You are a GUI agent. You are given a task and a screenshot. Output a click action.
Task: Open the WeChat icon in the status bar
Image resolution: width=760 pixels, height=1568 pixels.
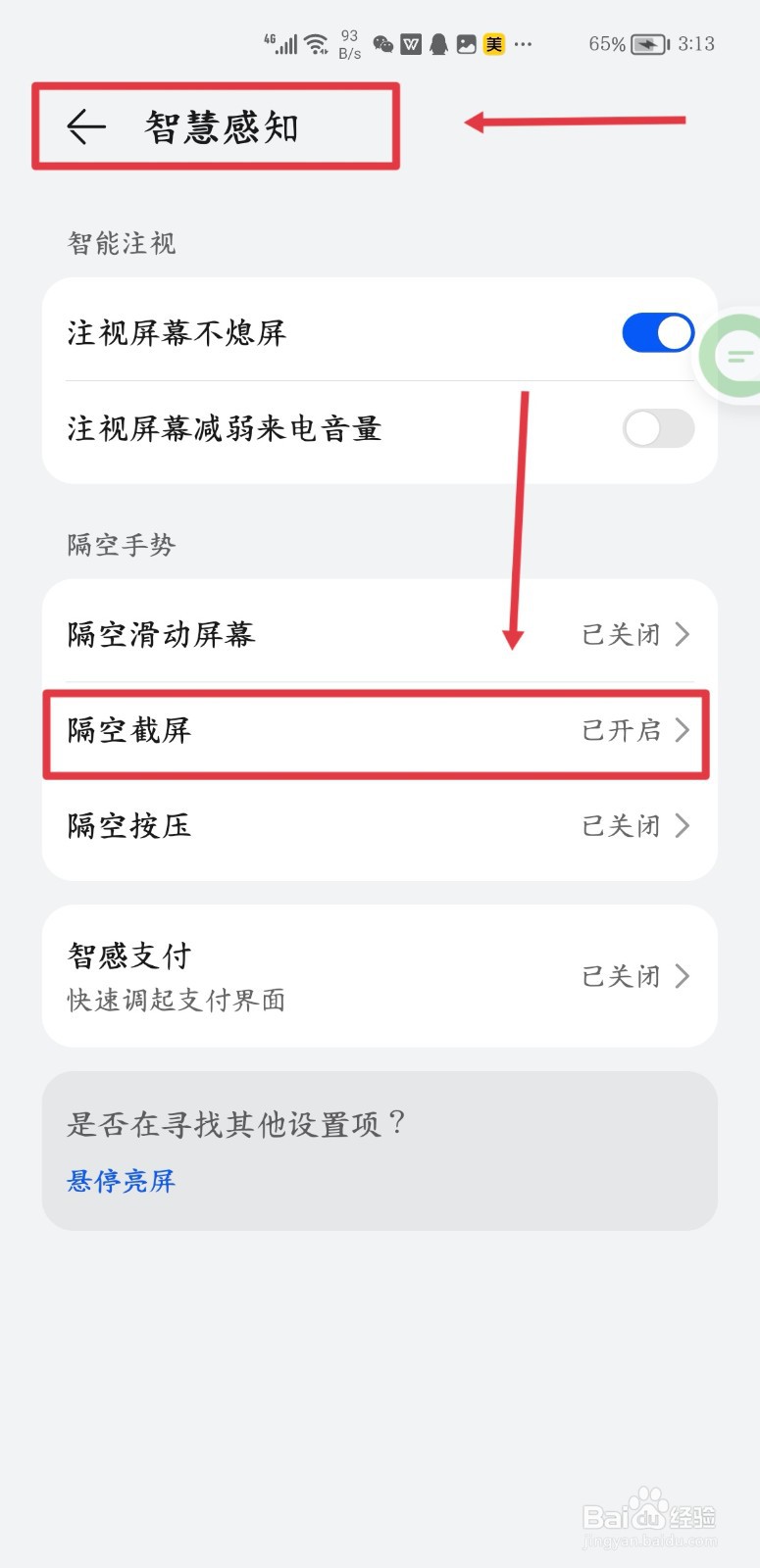pos(382,44)
